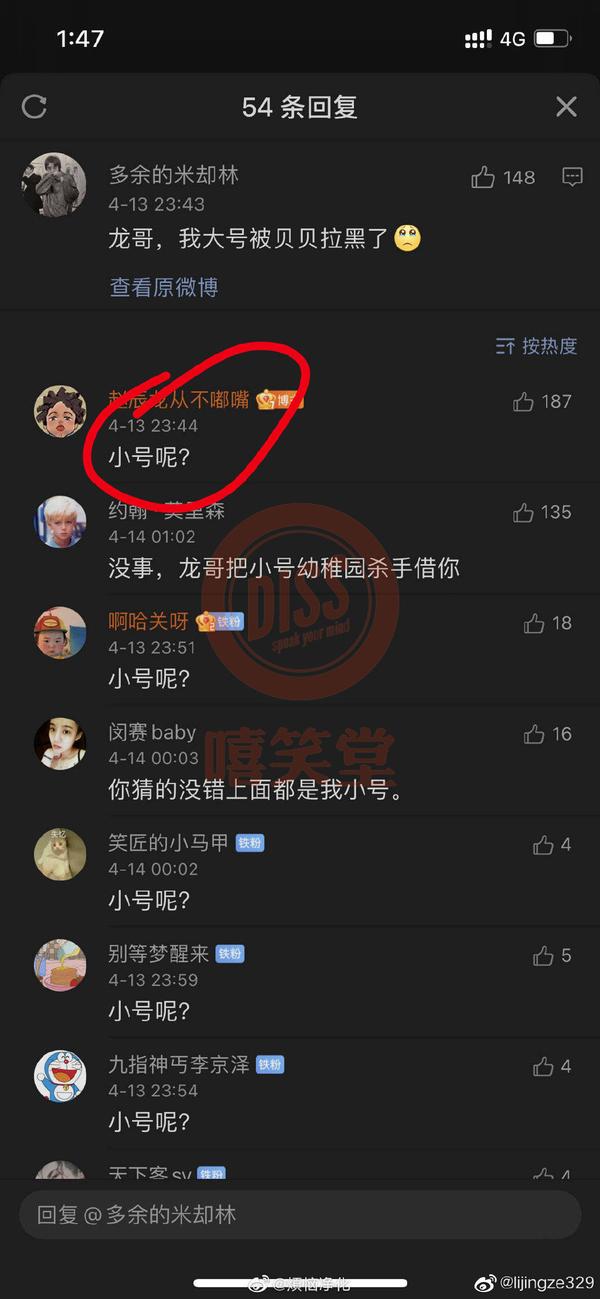
Task: Close the replies panel
Action: (566, 107)
